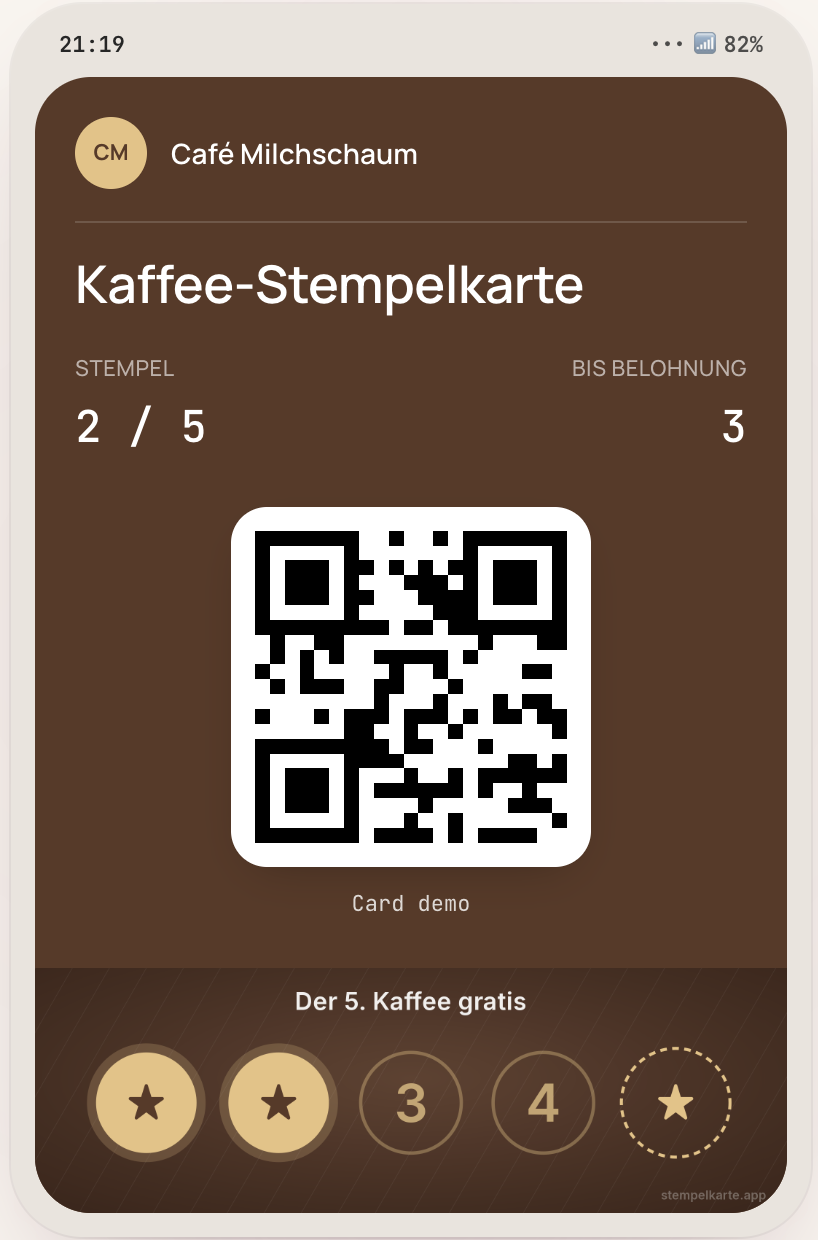Expand the BIS BELOHNUNG counter showing 3
The width and height of the screenshot is (818, 1240).
pyautogui.click(x=733, y=427)
